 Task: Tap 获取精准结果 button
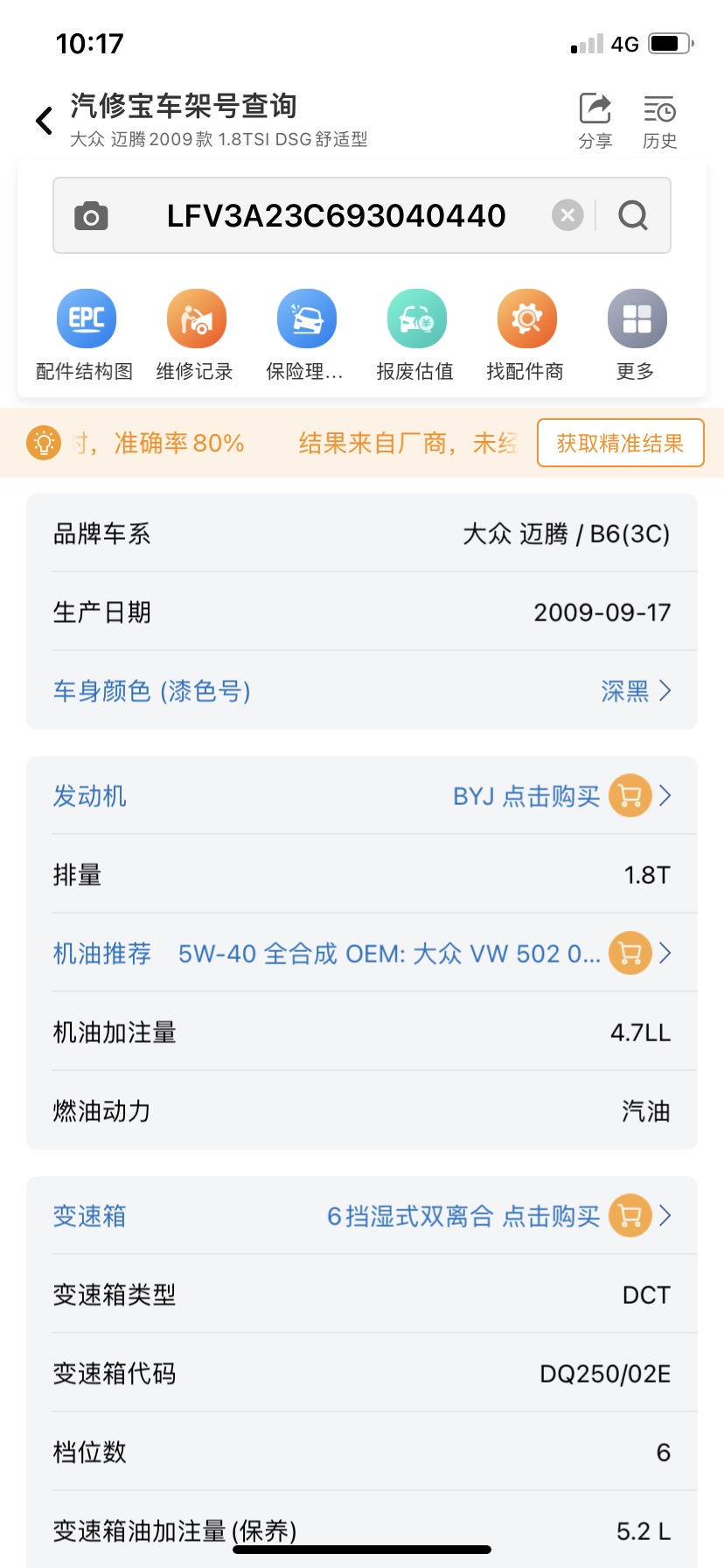[620, 444]
